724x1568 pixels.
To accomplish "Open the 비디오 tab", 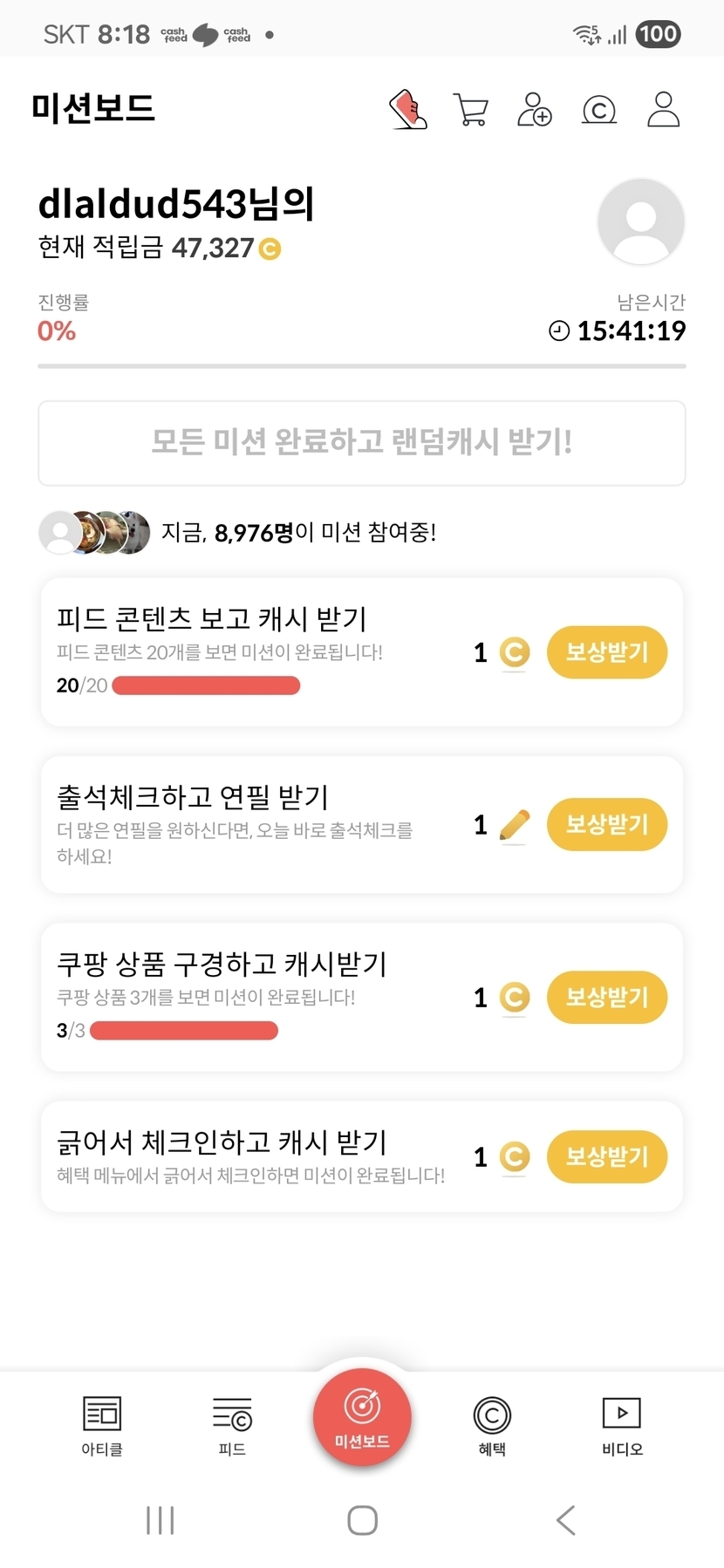I will tap(622, 1425).
